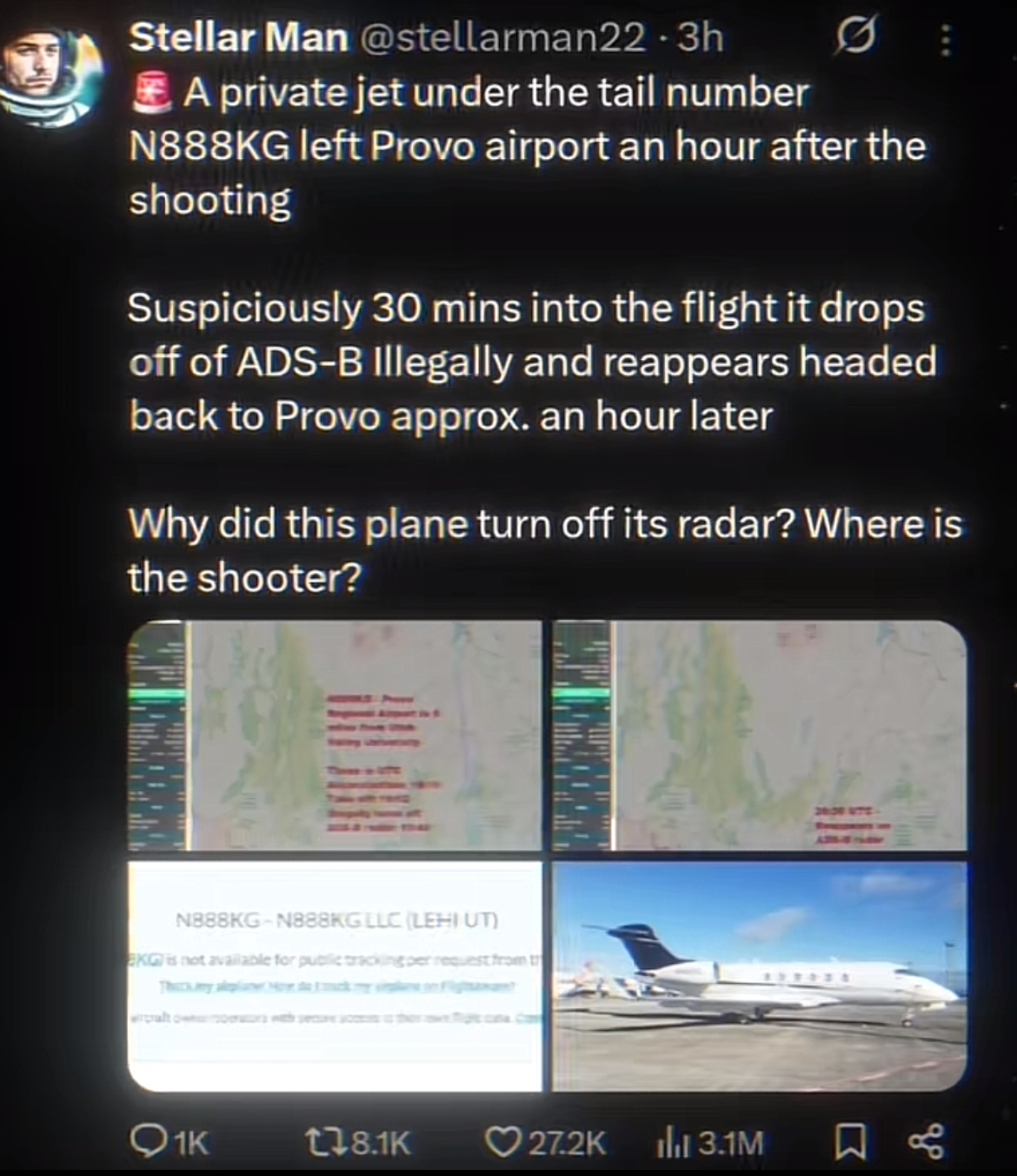Viewport: 1017px width, 1176px height.
Task: Open the Grok icon next to the timestamp
Action: [x=854, y=37]
